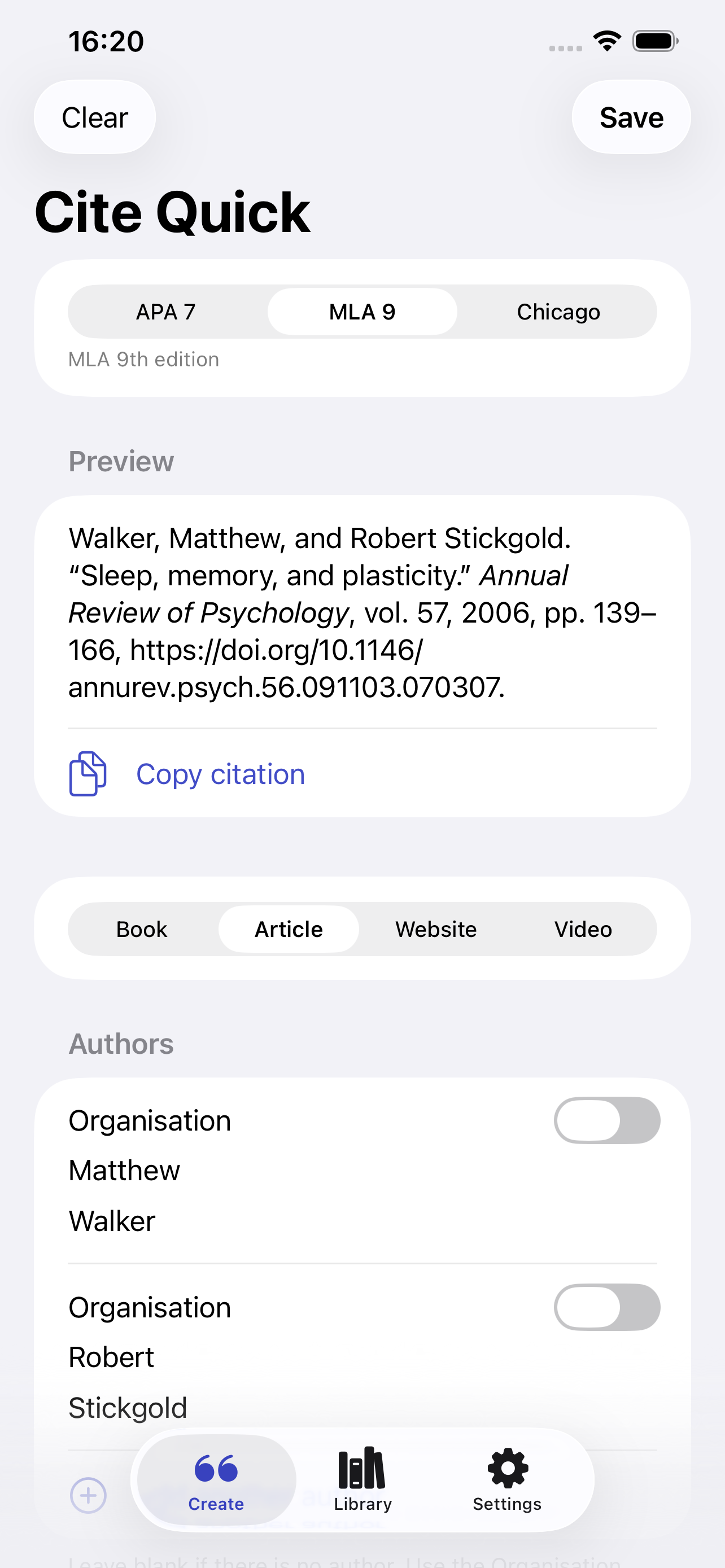Edit the last name field Walker
Screen dimensions: 725x1568
click(362, 1220)
